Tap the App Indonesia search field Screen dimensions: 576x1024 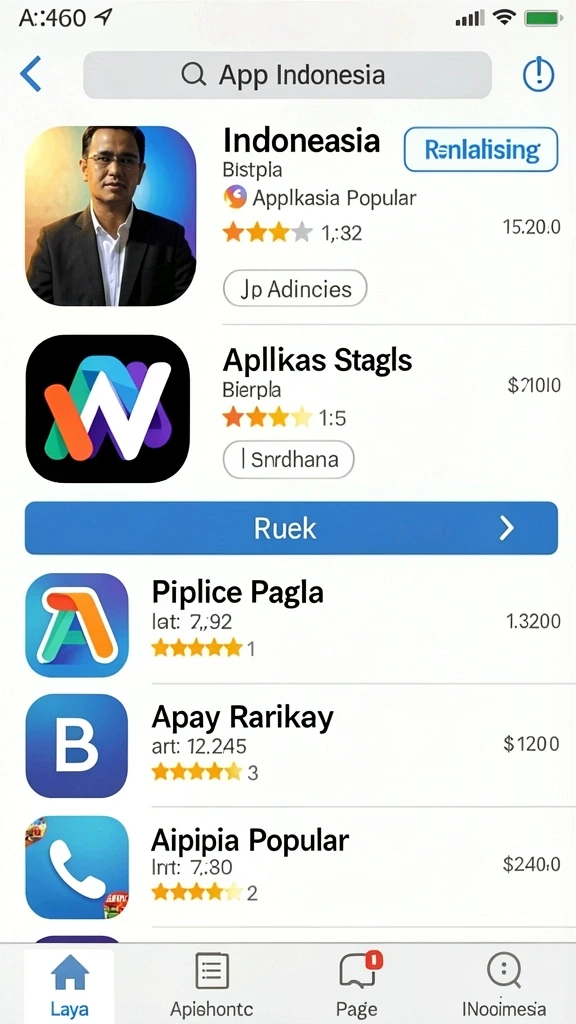(x=287, y=75)
